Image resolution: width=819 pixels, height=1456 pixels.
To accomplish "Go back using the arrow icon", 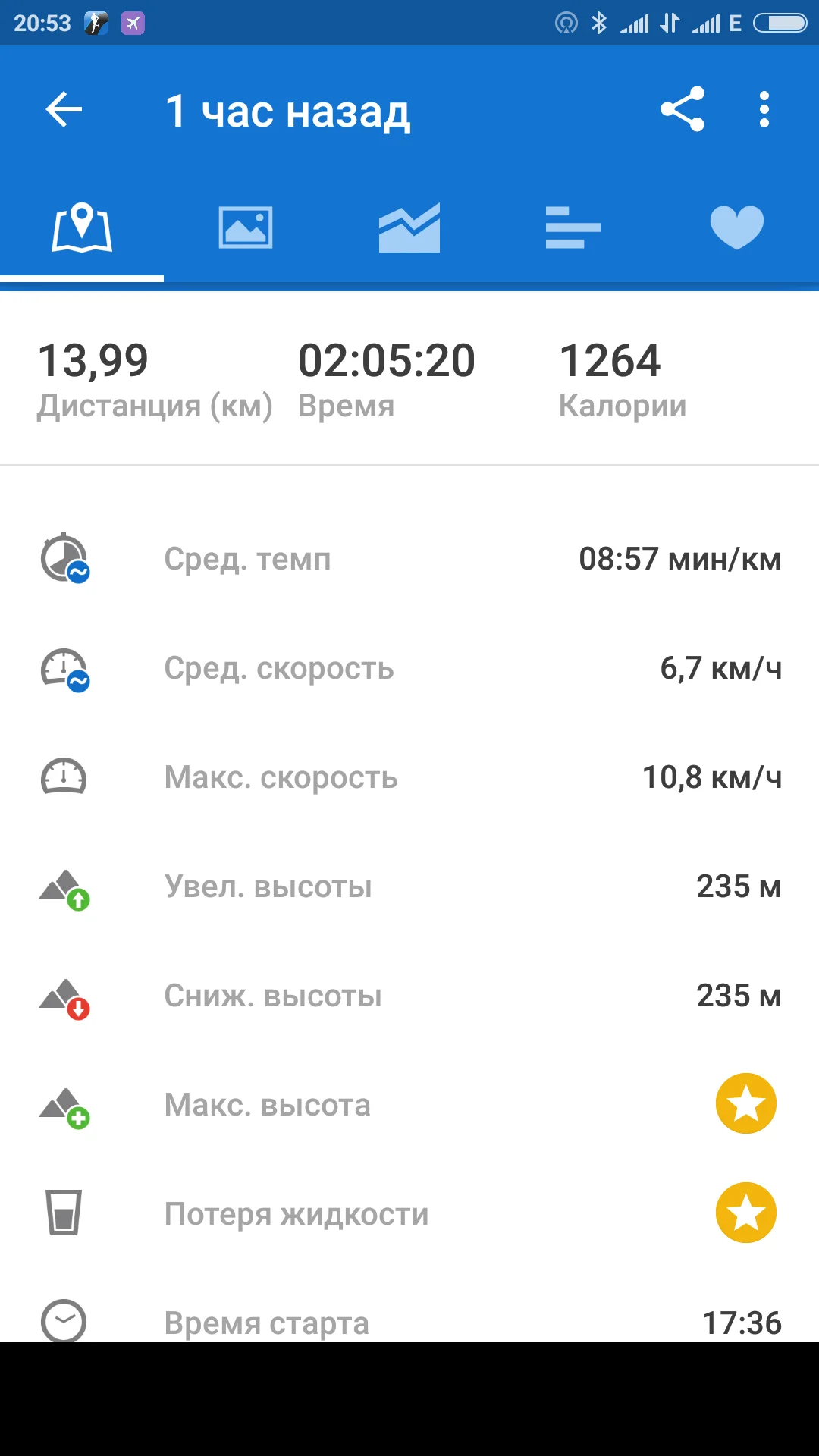I will coord(64,110).
